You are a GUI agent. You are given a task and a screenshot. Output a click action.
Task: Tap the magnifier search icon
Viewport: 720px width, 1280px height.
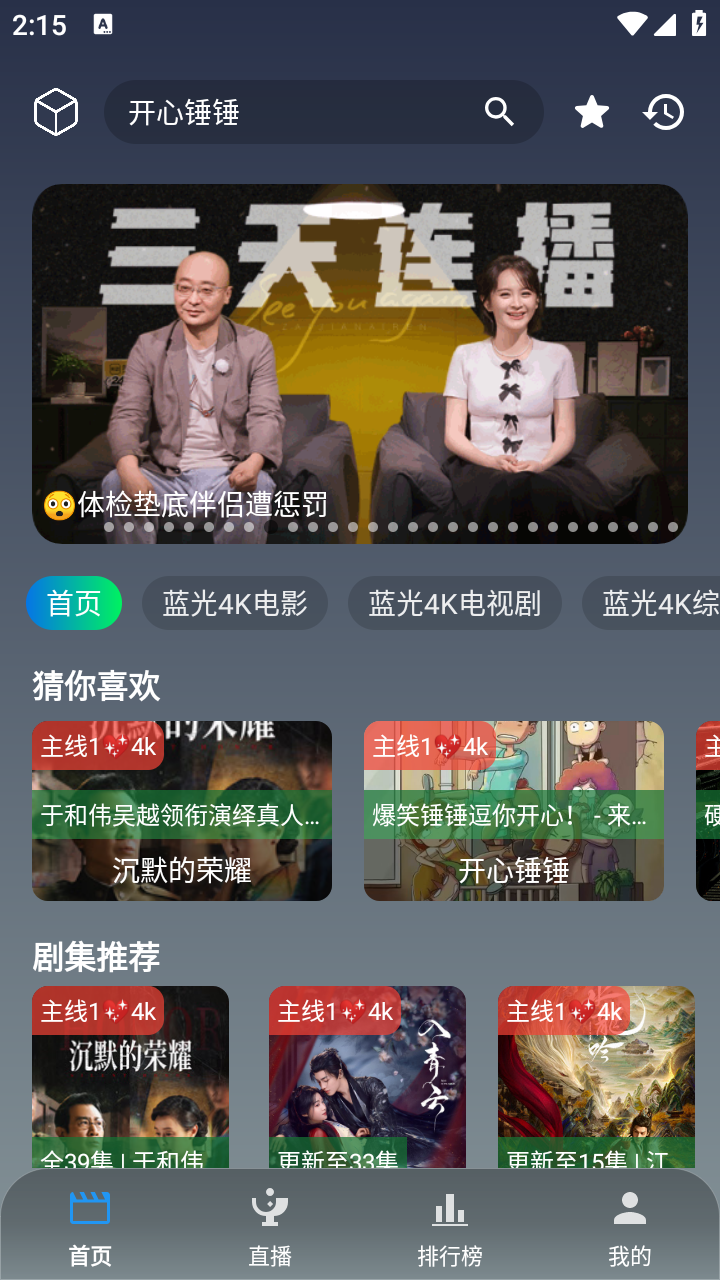pos(499,112)
